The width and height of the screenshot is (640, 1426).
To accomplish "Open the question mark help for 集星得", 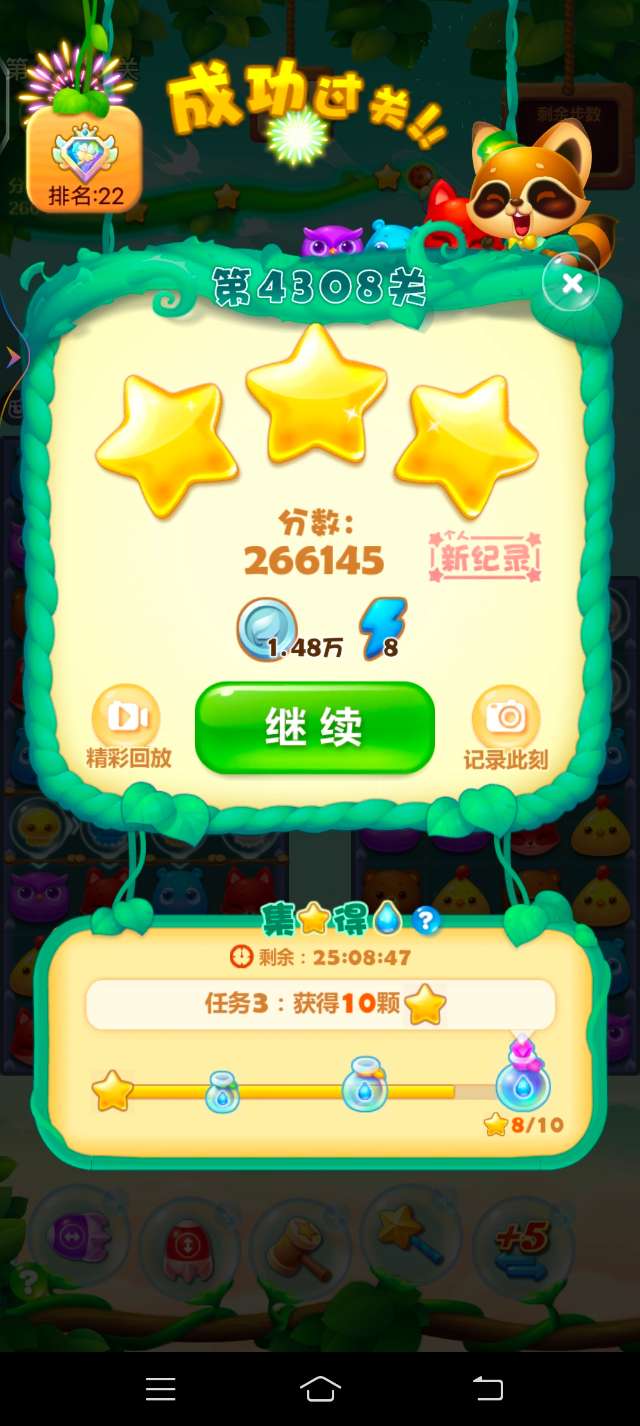I will click(x=427, y=919).
